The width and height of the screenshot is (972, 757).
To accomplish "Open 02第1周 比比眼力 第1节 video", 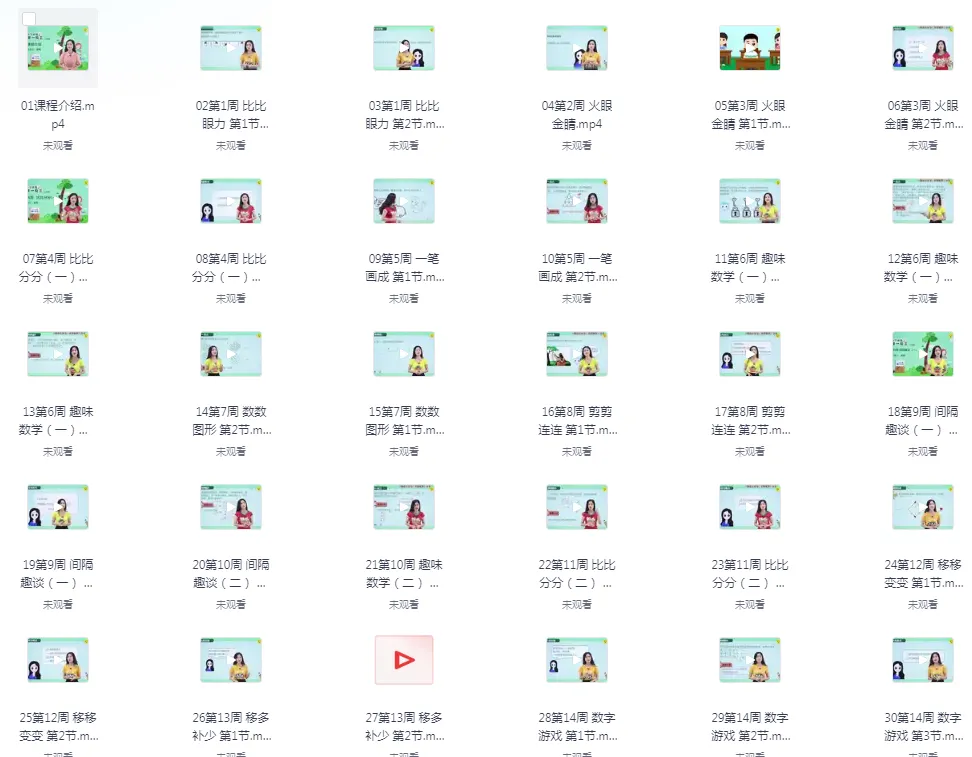I will click(x=231, y=48).
